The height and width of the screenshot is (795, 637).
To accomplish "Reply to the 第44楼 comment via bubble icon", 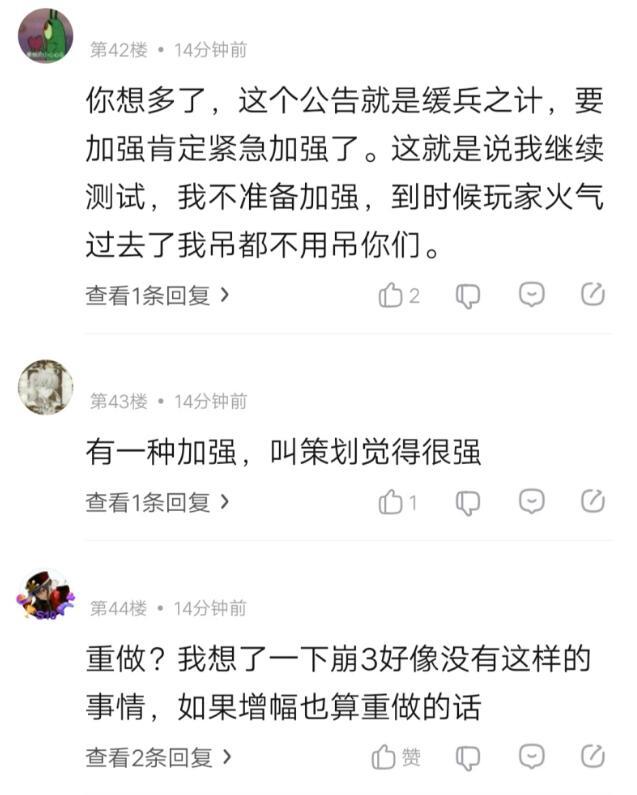I will (x=532, y=756).
